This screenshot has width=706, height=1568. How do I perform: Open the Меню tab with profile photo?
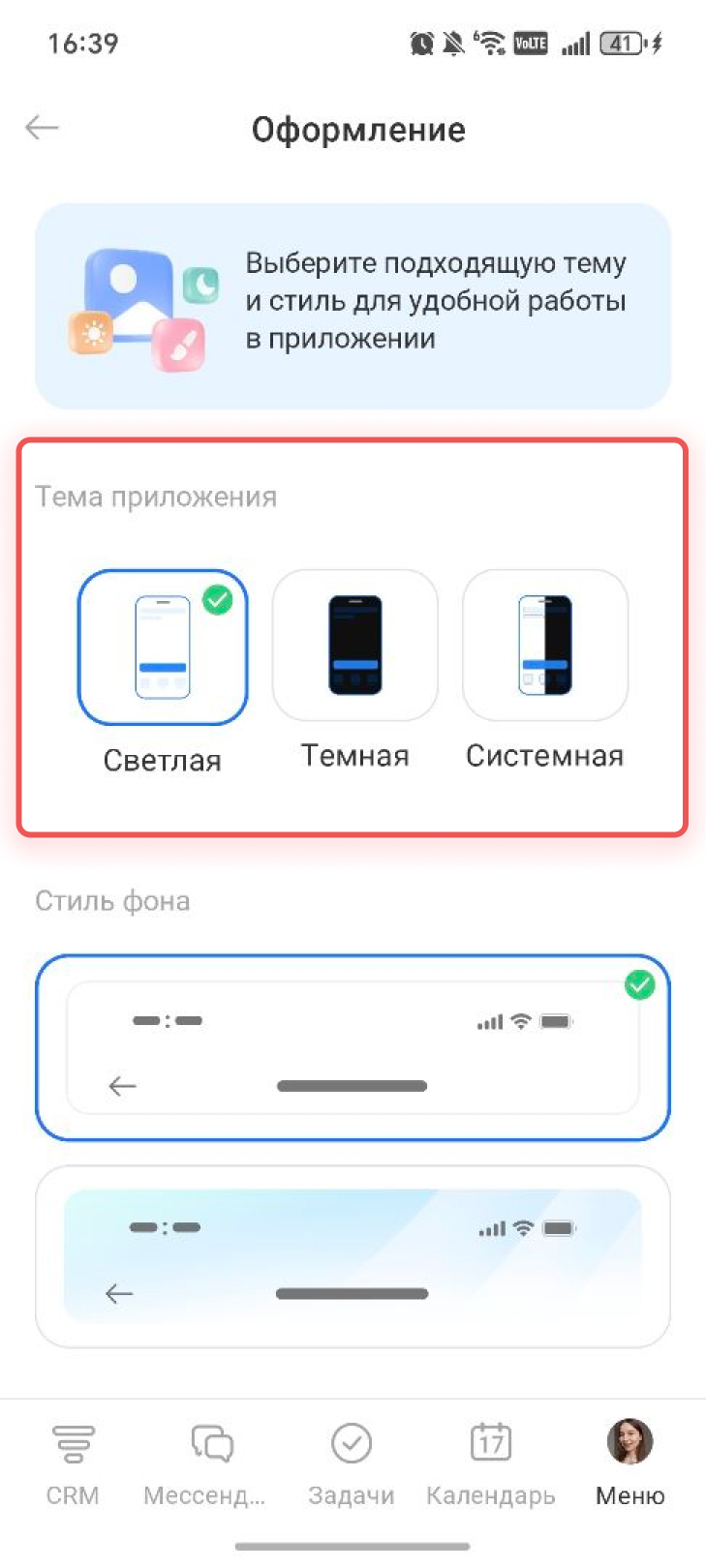629,1463
